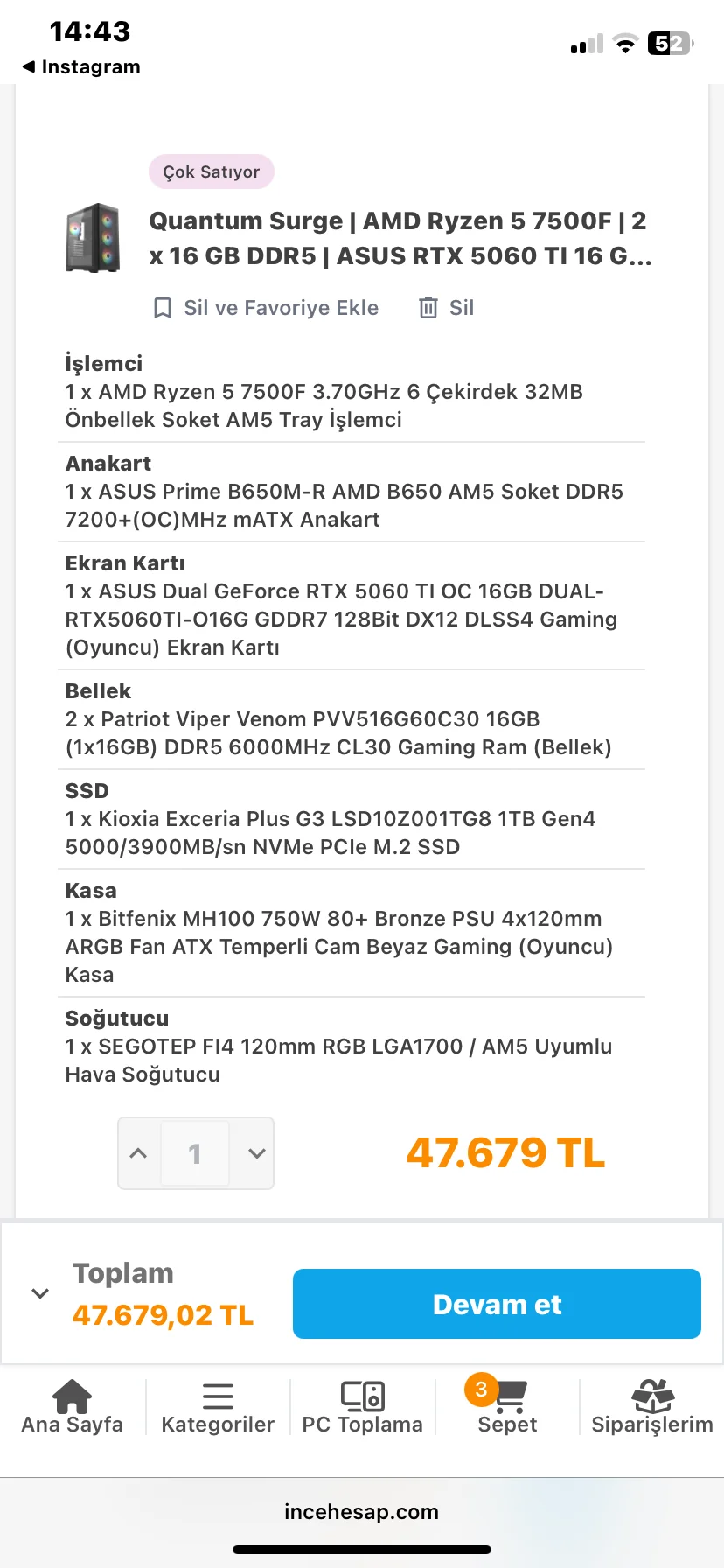Viewport: 724px width, 1568px height.
Task: Go to the Ana Sayfa tab
Action: [x=73, y=1407]
